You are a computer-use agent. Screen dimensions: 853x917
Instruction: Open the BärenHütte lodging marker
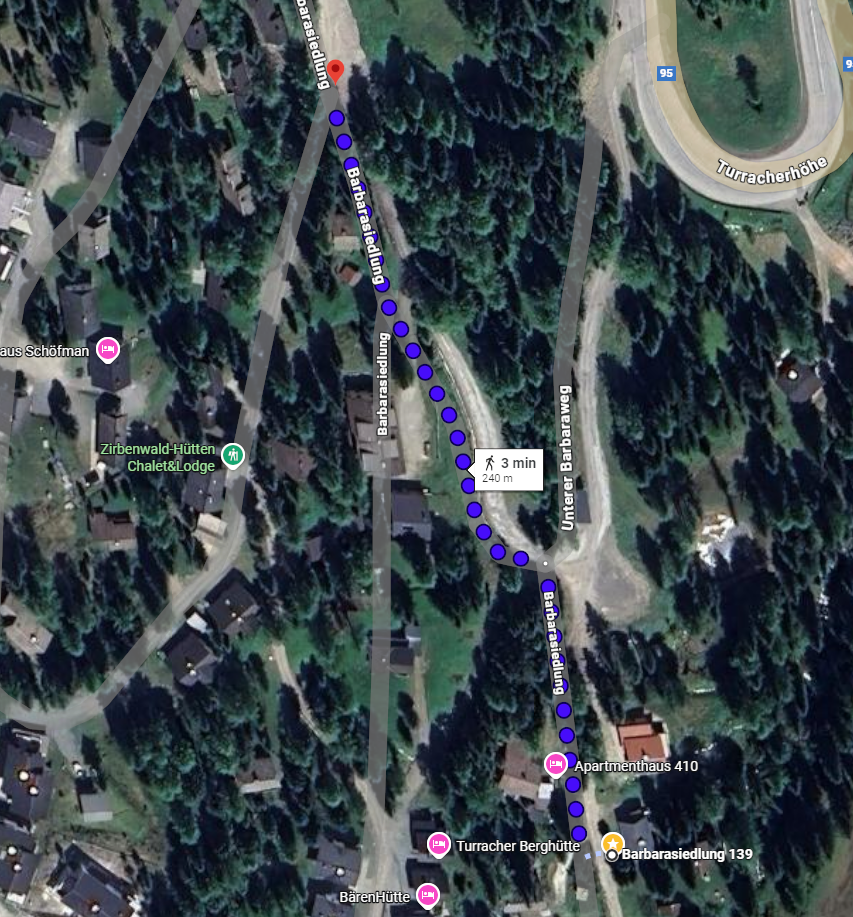[427, 894]
